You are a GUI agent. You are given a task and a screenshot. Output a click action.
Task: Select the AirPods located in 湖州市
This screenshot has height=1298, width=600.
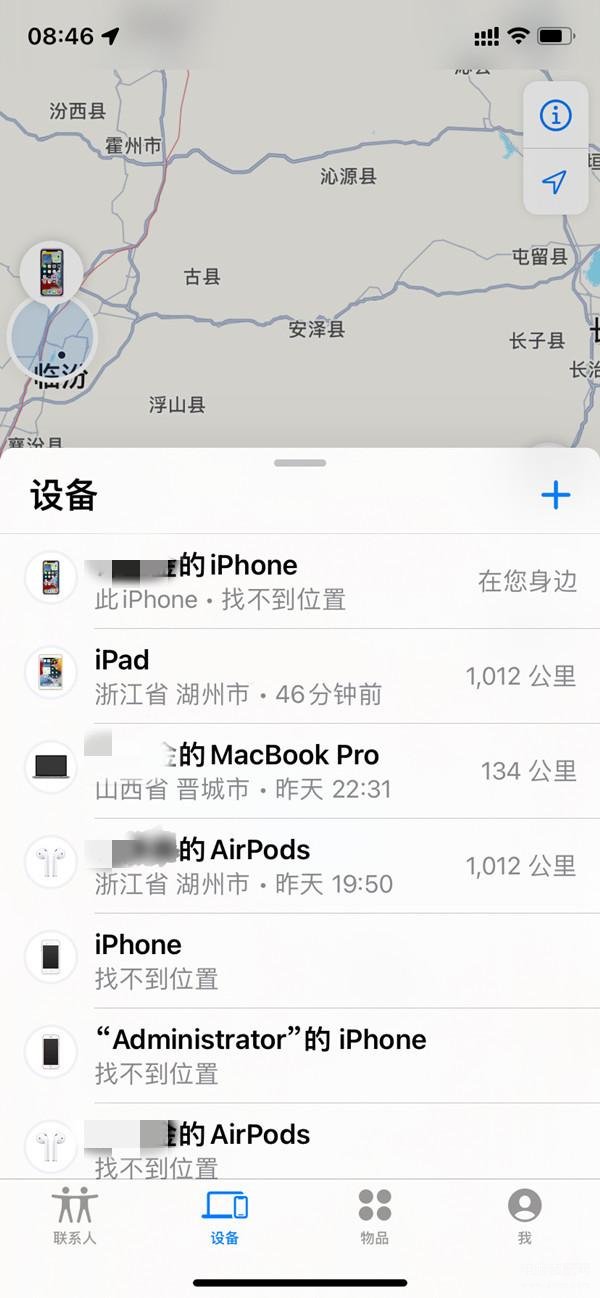(300, 866)
